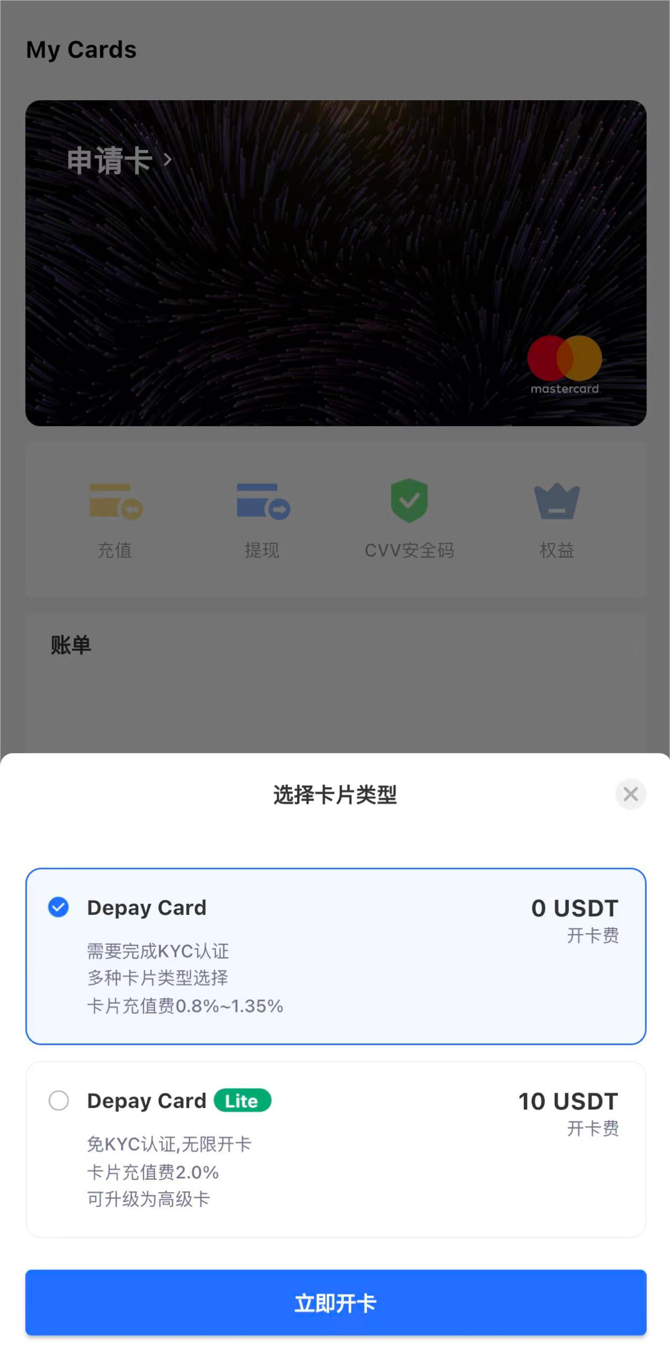Tap the 立即开卡 button
The width and height of the screenshot is (670, 1363).
point(335,1302)
